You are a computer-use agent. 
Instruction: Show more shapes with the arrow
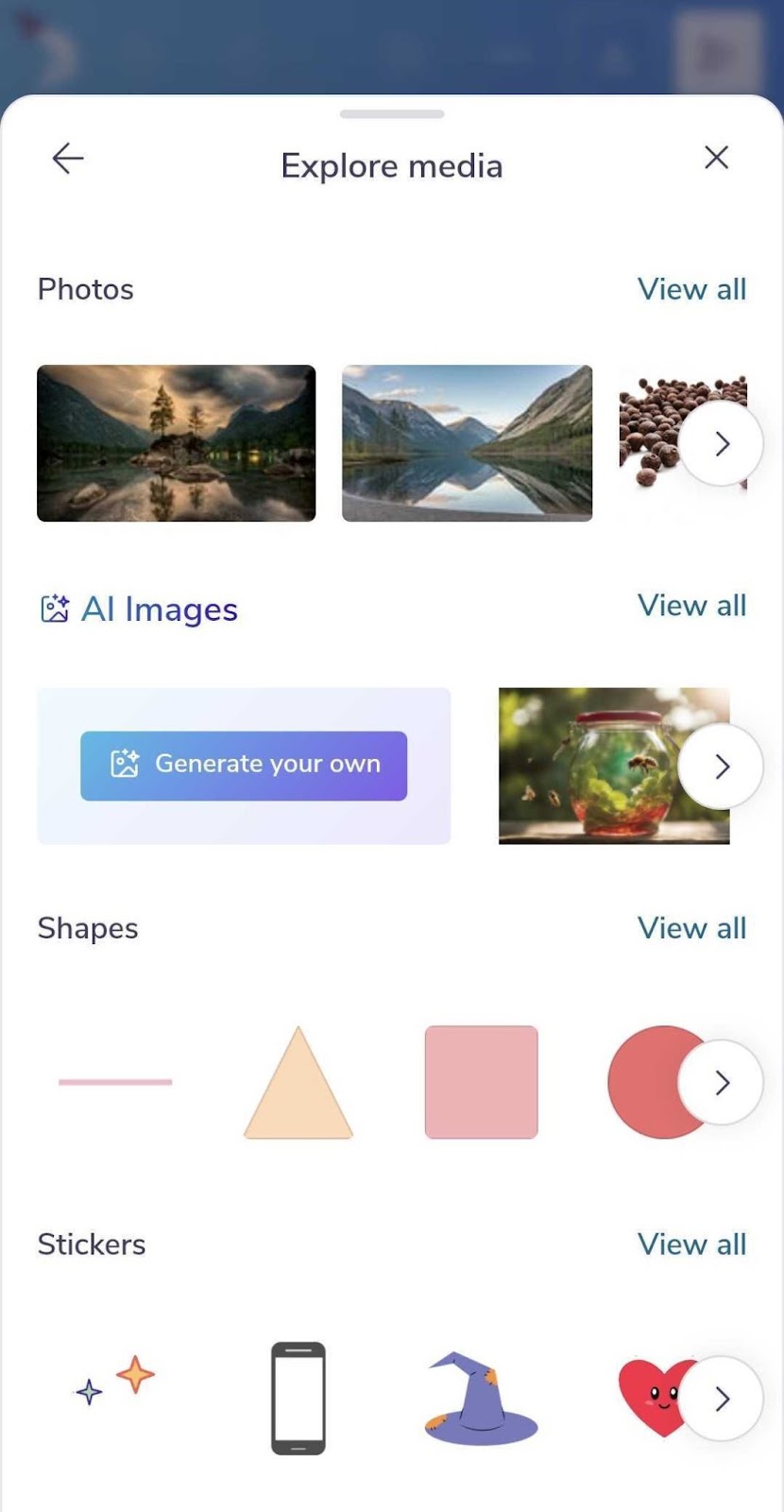pyautogui.click(x=721, y=1082)
